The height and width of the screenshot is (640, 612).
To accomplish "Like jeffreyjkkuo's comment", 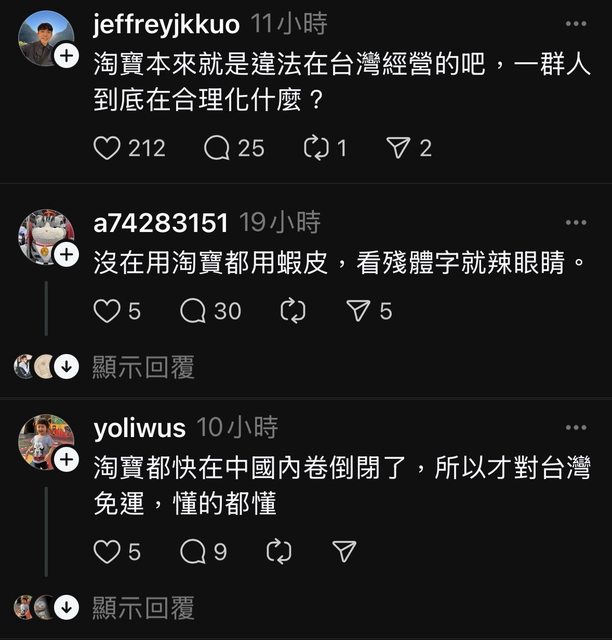I will [x=107, y=148].
